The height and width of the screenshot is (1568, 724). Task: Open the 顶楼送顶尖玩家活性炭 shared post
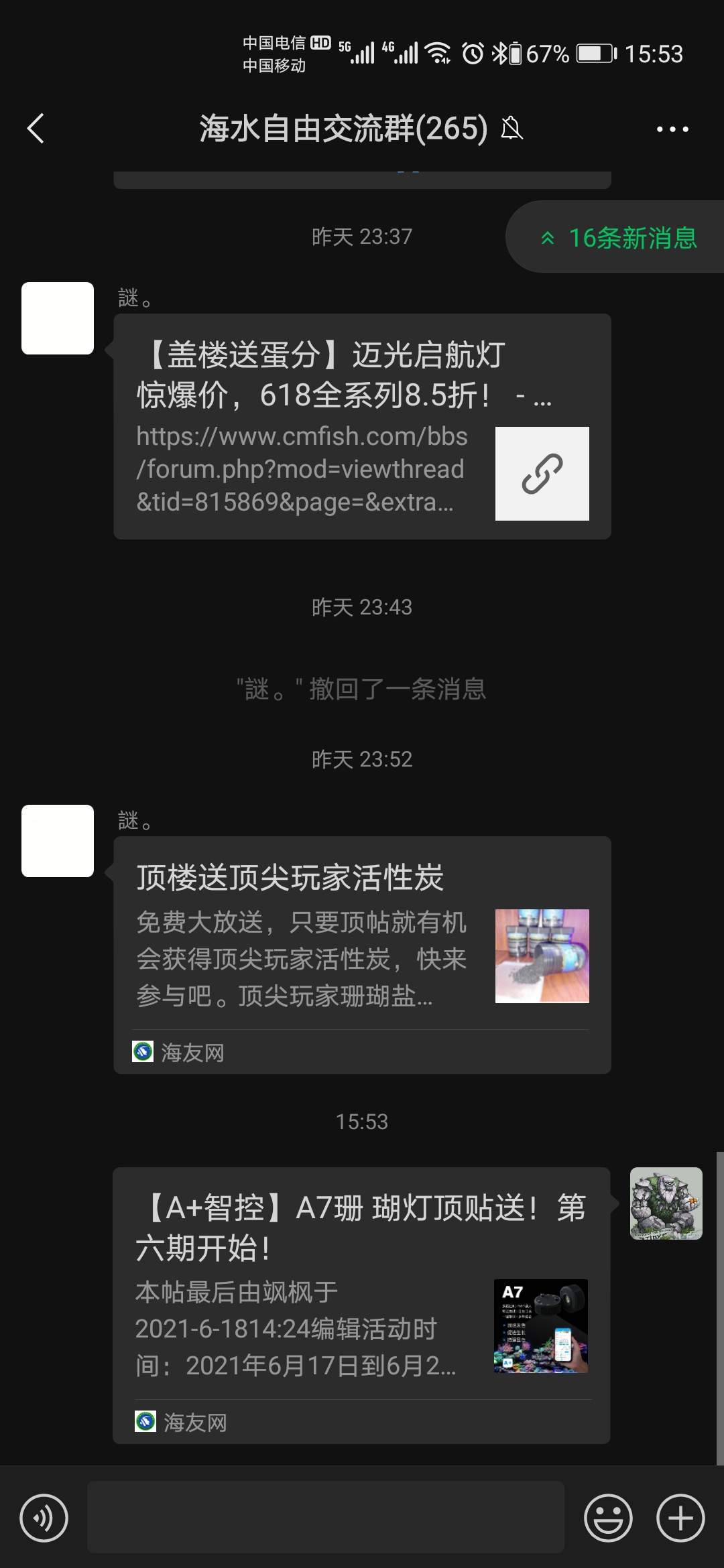(x=362, y=954)
